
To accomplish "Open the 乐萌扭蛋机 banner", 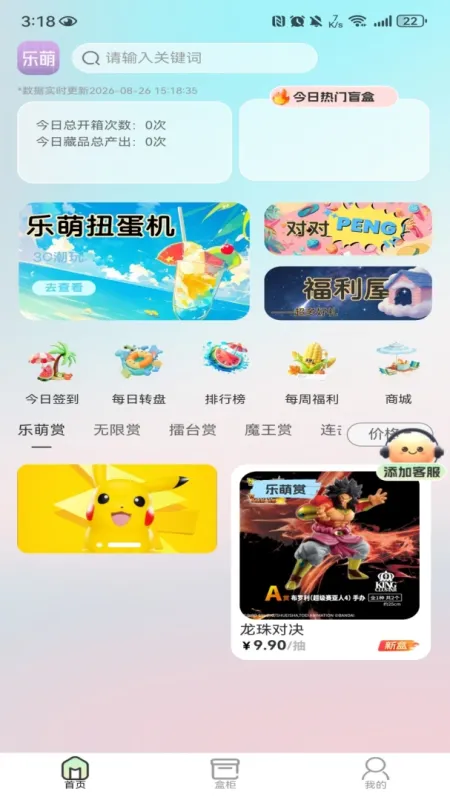I will [x=134, y=261].
